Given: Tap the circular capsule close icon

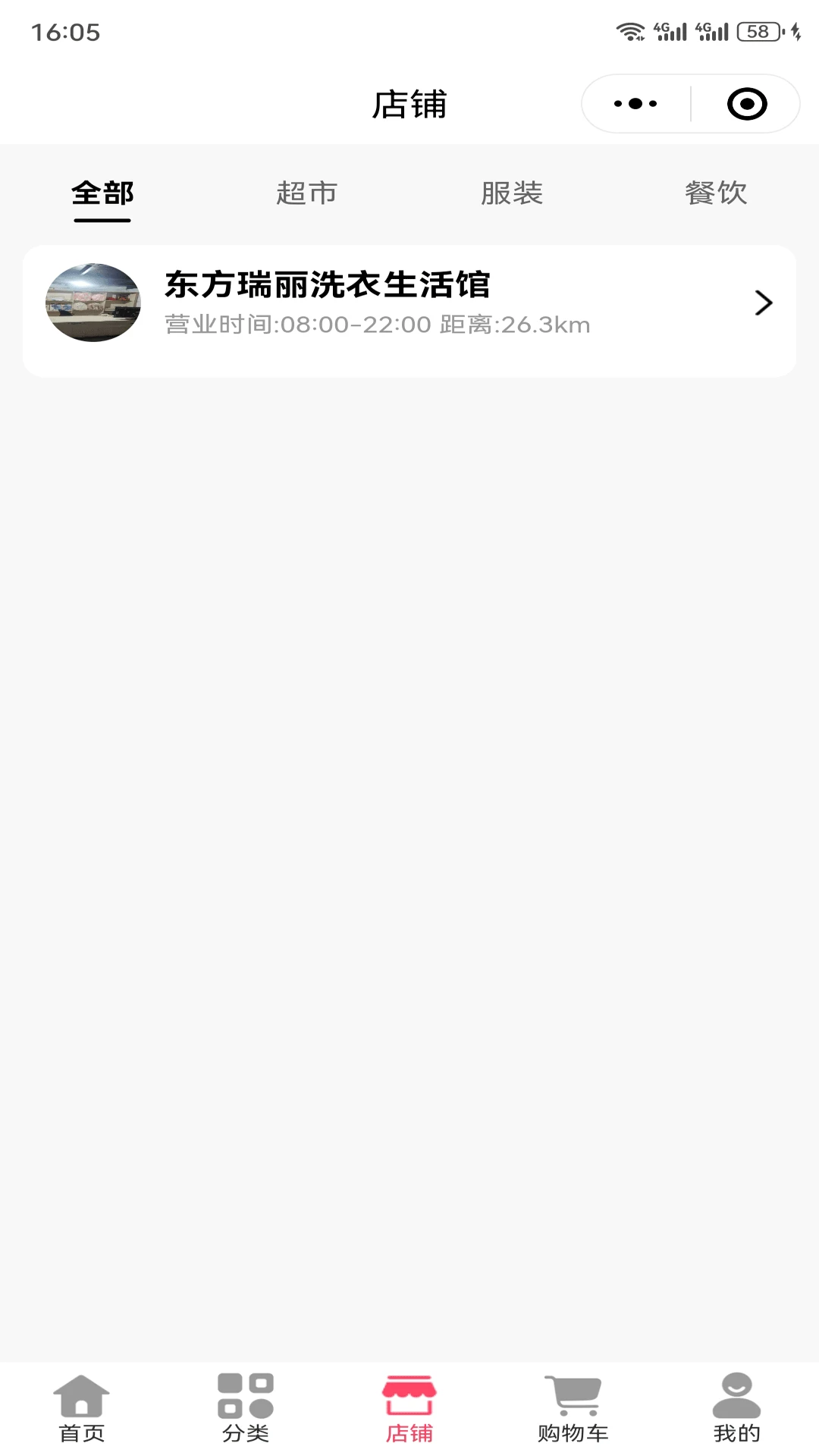Looking at the screenshot, I should [747, 104].
